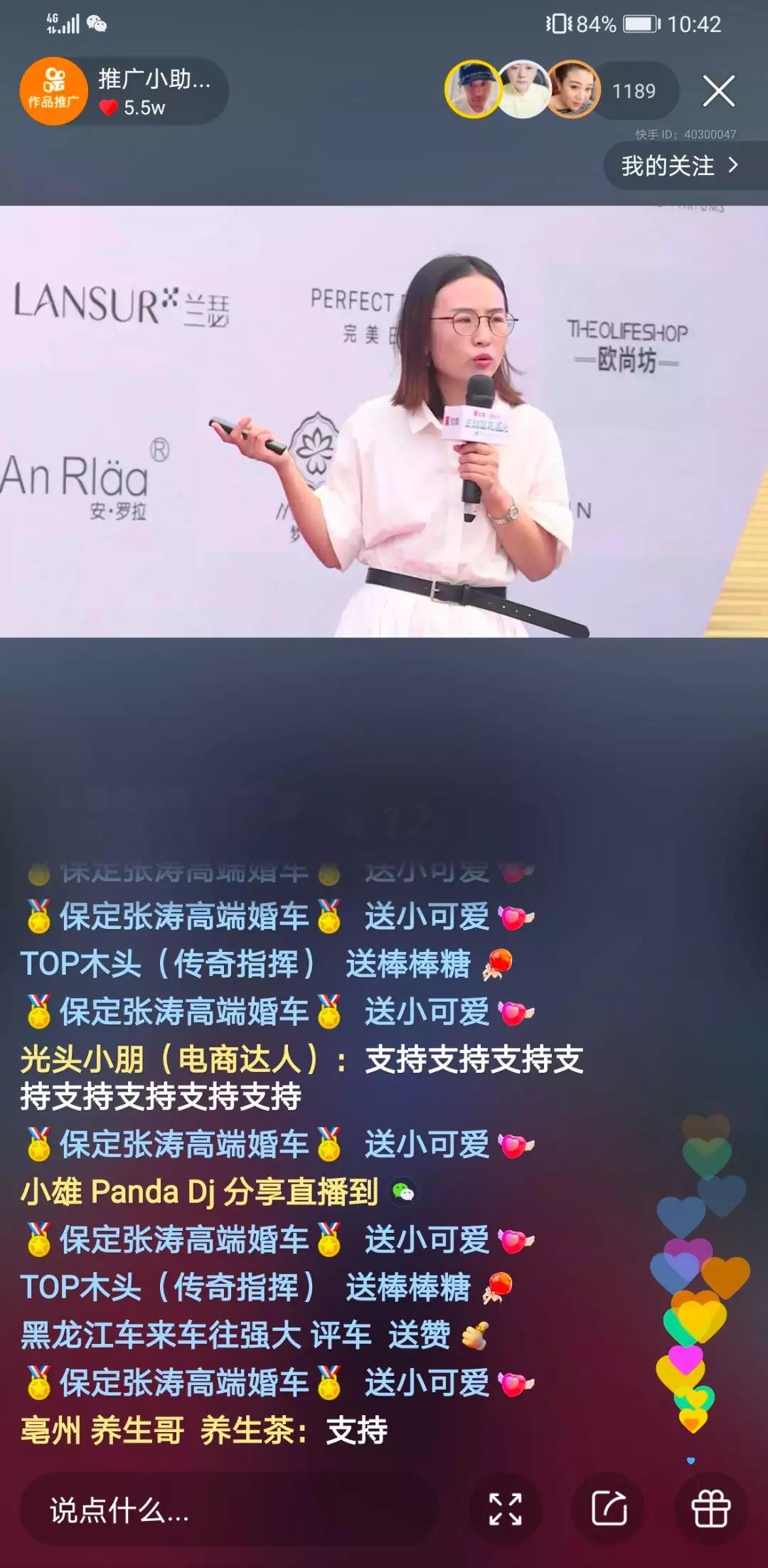Open 黑龙江车来车往强大 评车 profile
The image size is (768, 1568).
coord(196,1335)
